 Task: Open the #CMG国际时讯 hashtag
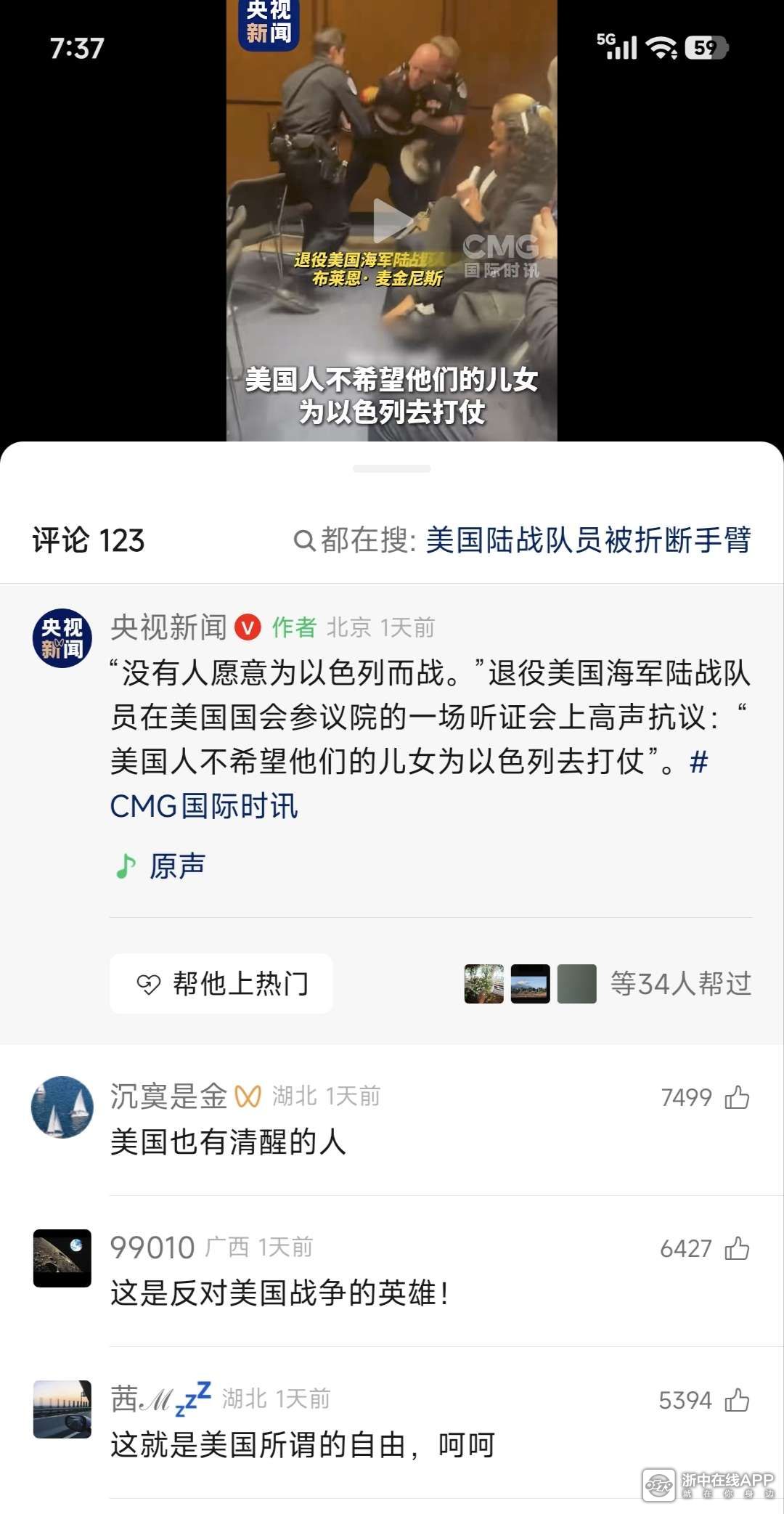(x=203, y=805)
